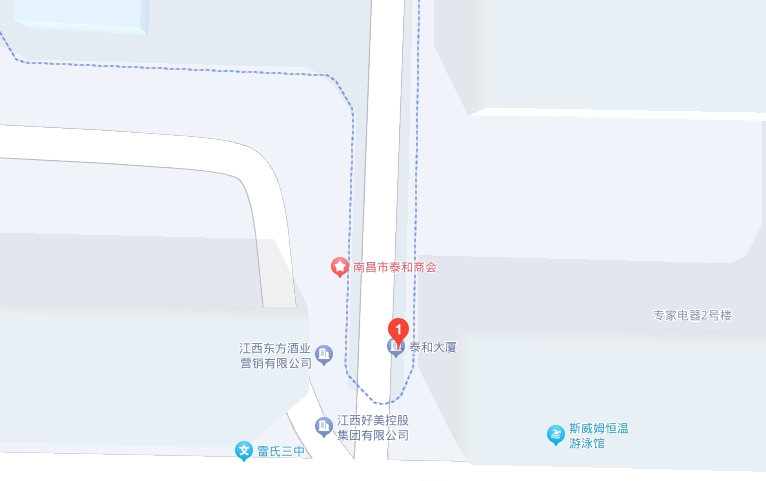Open the 江西好美控股集团有限公司 map point
The image size is (766, 481).
pyautogui.click(x=324, y=427)
